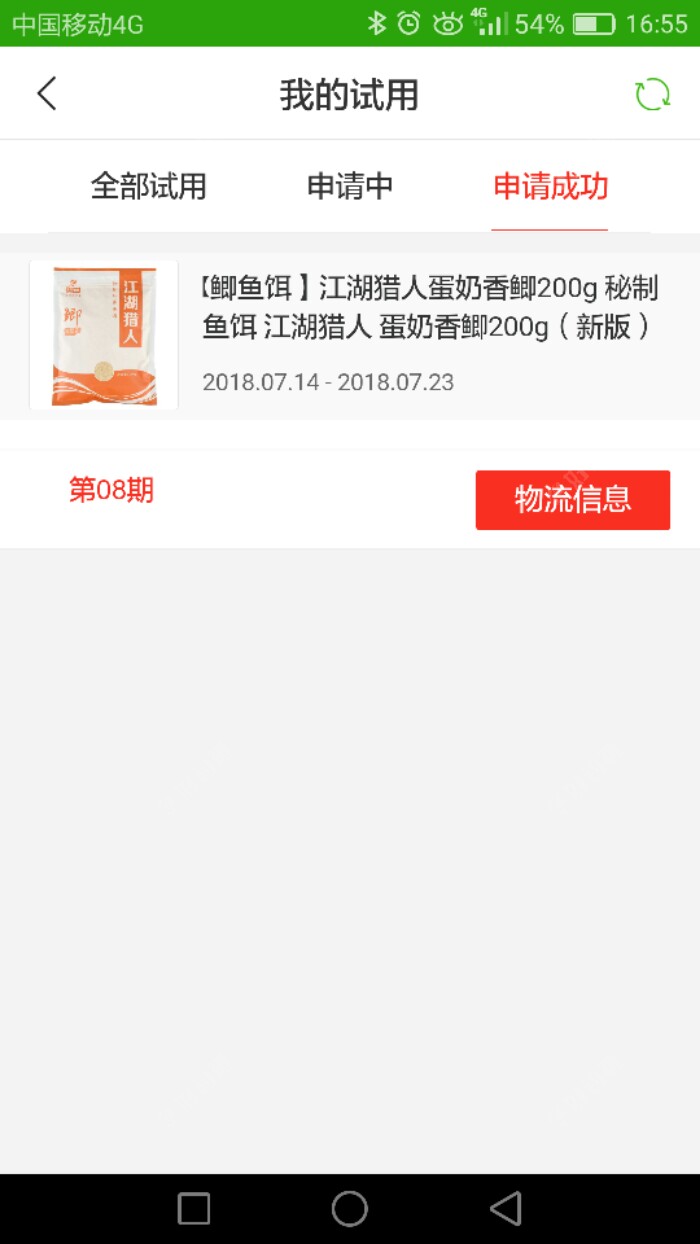This screenshot has height=1244, width=700.
Task: Switch to the 全部试用 tab
Action: [148, 187]
